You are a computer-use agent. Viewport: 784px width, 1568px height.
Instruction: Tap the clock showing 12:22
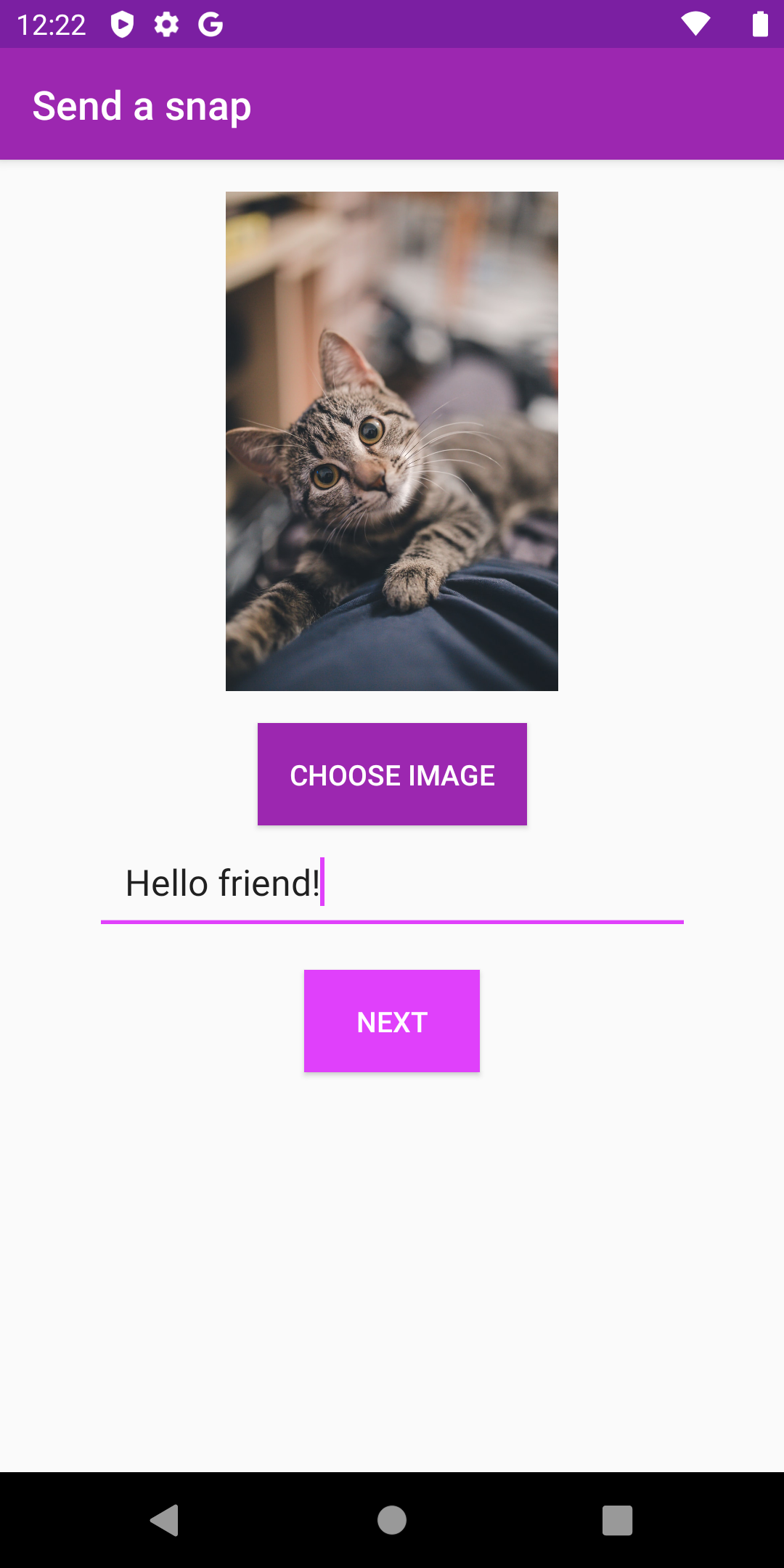[x=52, y=24]
